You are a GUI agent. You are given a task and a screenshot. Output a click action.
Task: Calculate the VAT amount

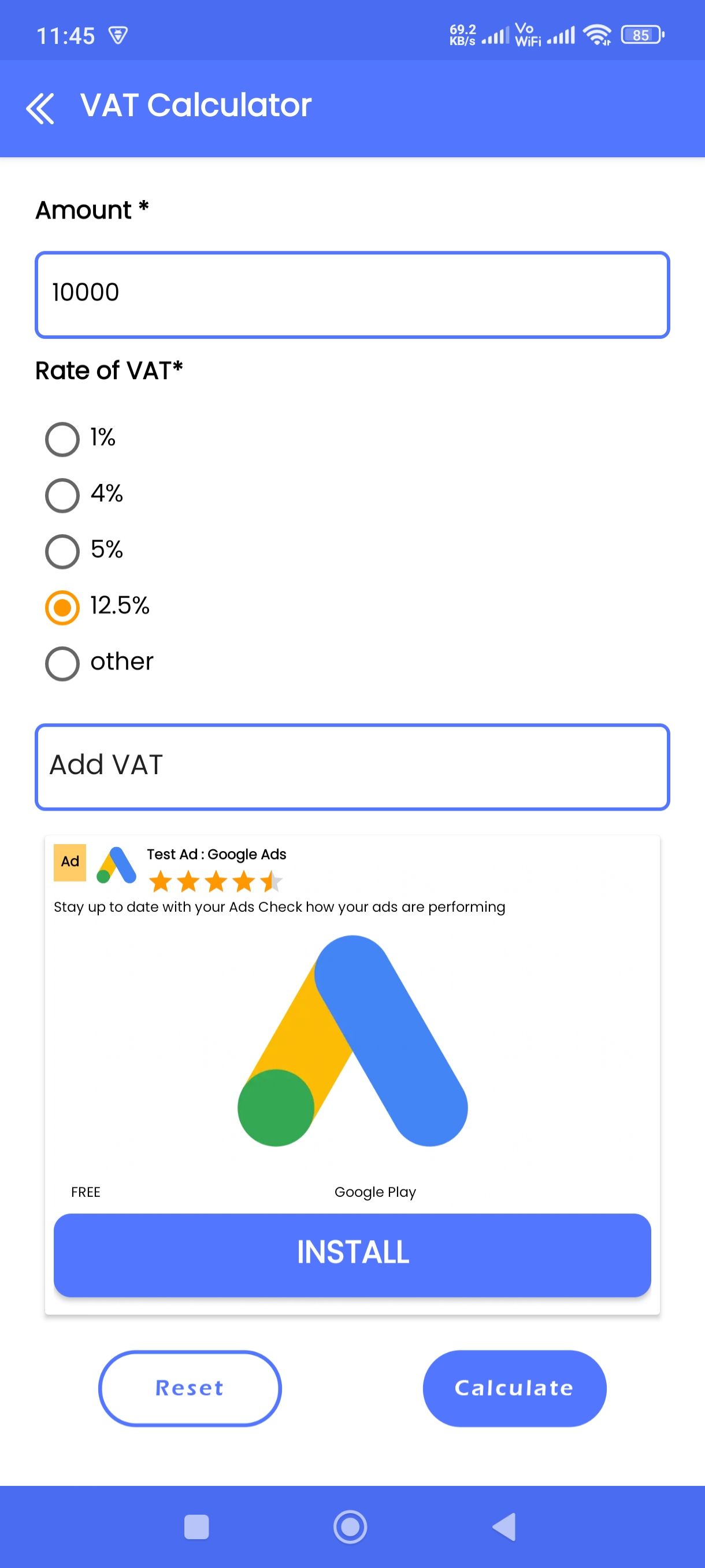[514, 1388]
